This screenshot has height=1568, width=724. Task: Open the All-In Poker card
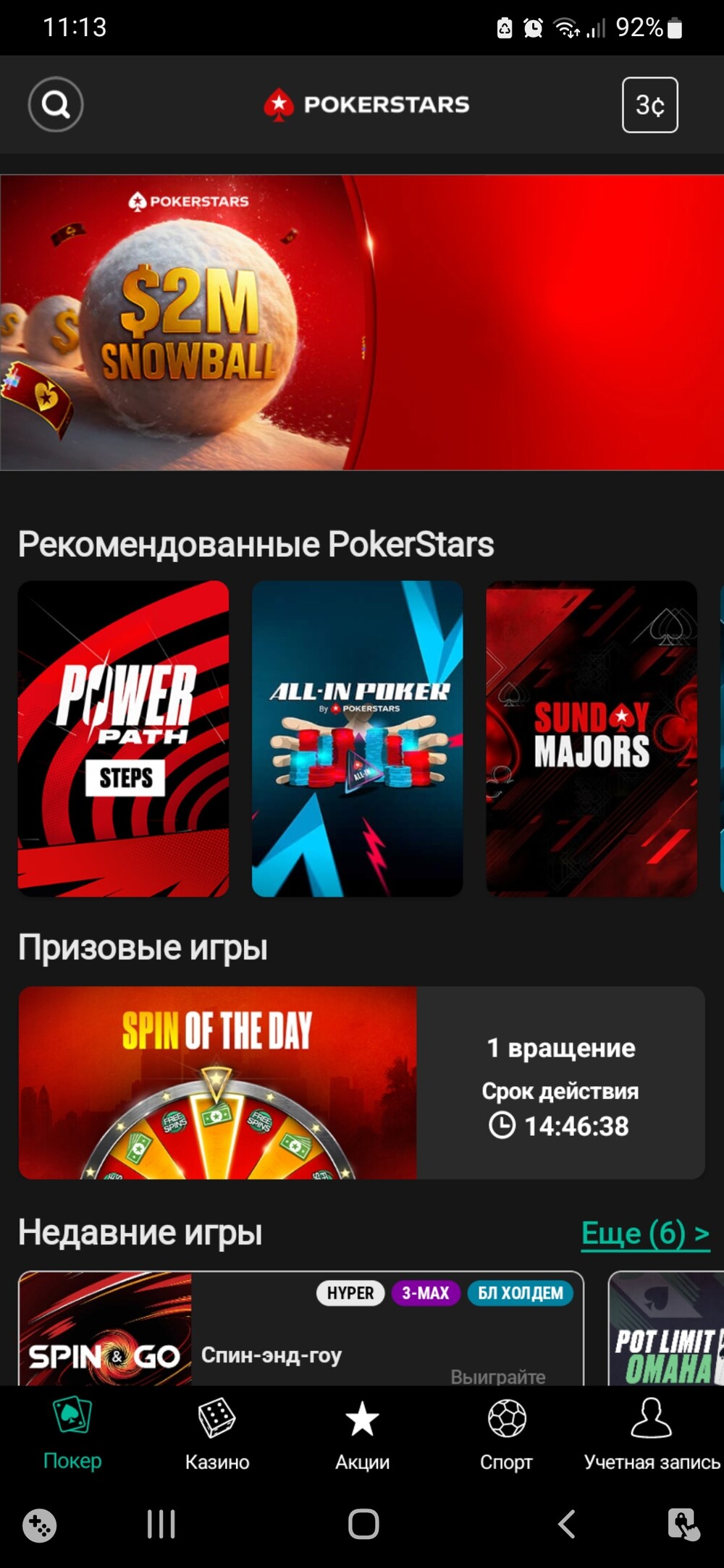click(x=358, y=739)
